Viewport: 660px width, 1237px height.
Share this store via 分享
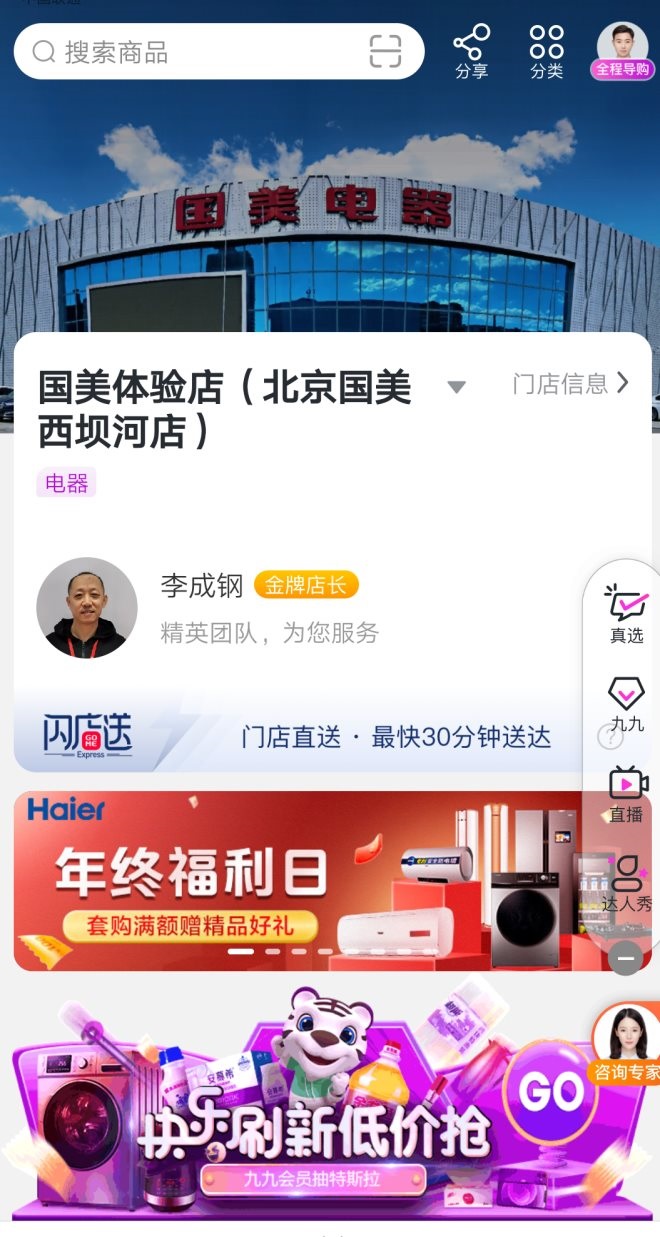[471, 52]
